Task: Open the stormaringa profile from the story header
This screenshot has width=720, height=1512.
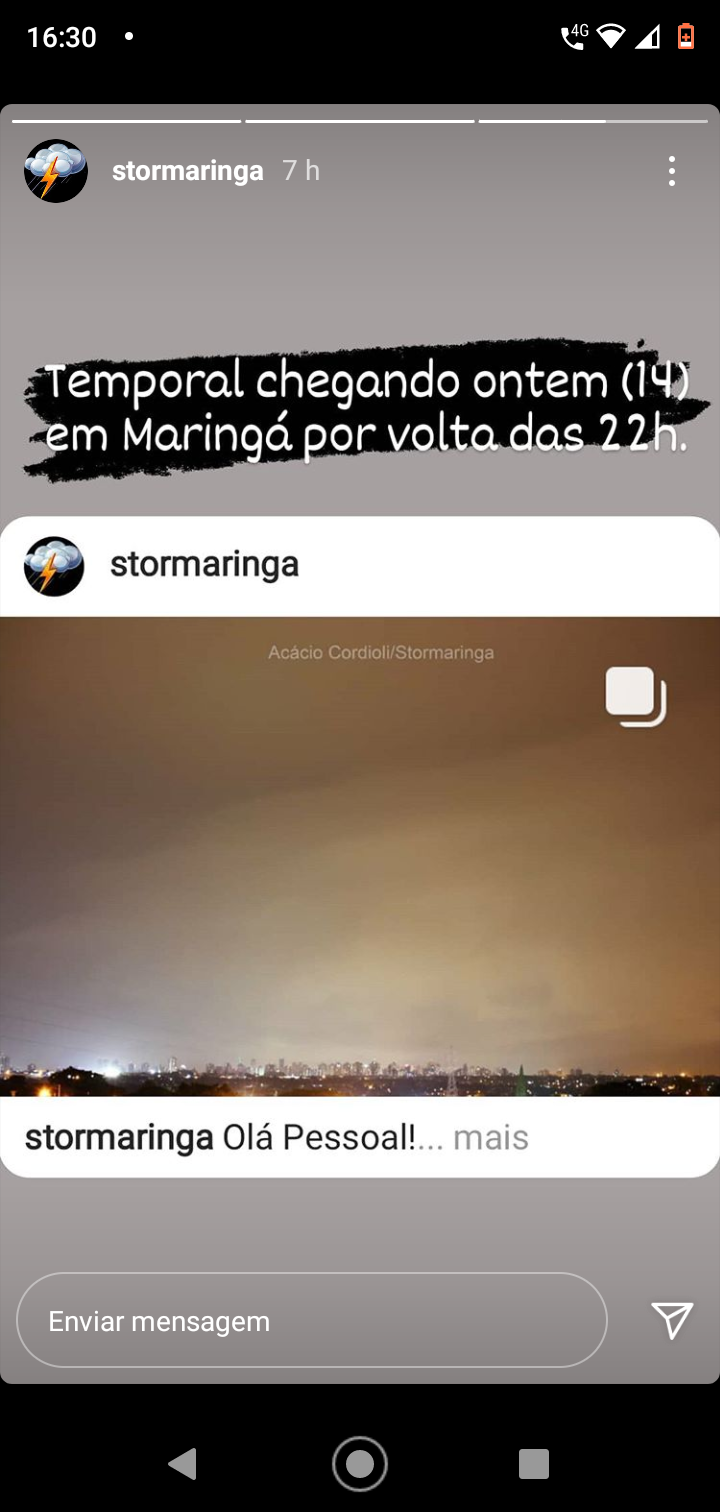Action: 187,171
